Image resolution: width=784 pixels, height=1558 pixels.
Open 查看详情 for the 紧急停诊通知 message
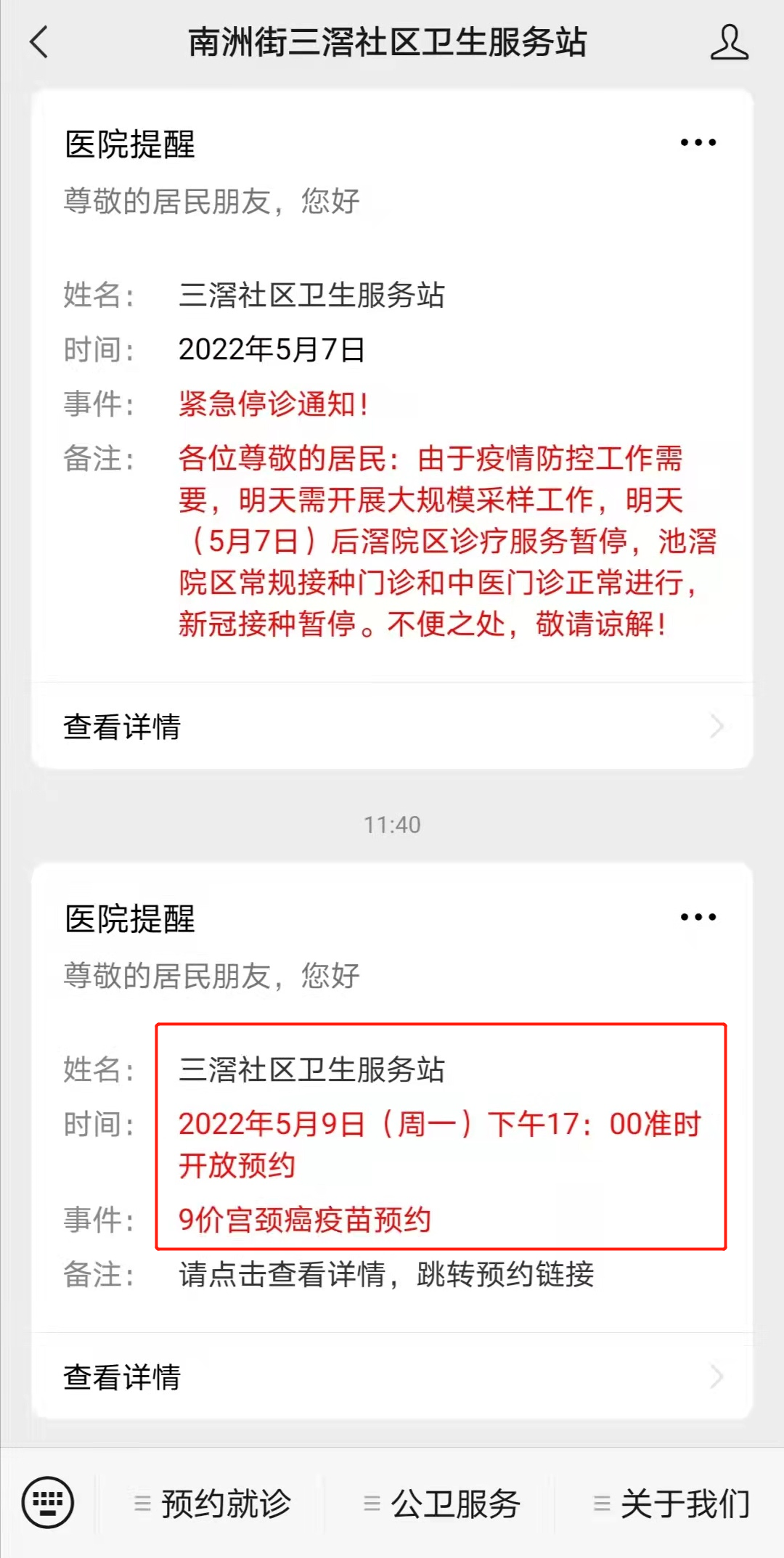(x=392, y=726)
